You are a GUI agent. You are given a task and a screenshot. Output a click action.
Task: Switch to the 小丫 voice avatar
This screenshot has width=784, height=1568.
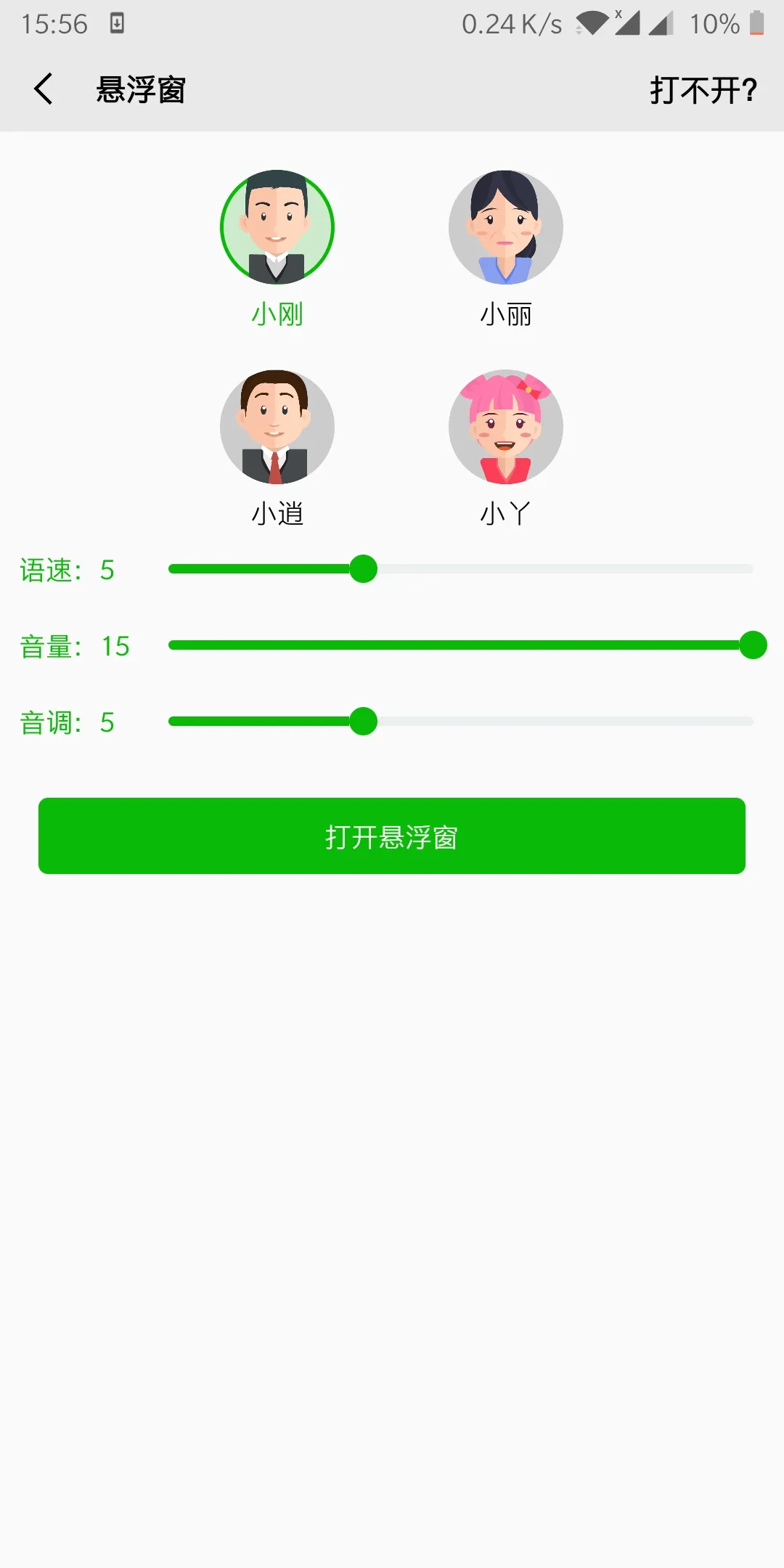pos(505,427)
